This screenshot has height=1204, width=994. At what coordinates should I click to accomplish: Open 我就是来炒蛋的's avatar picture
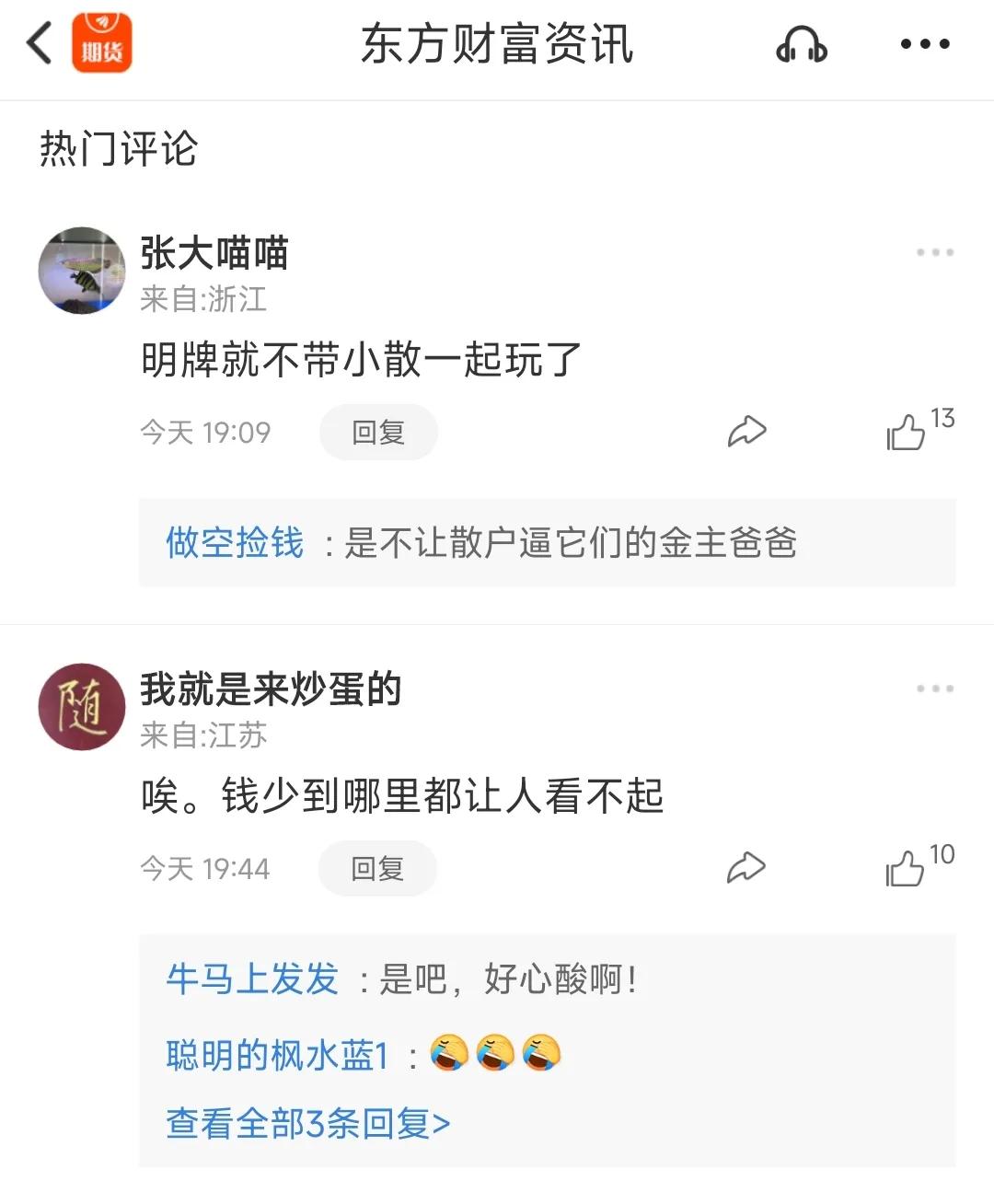click(x=81, y=706)
